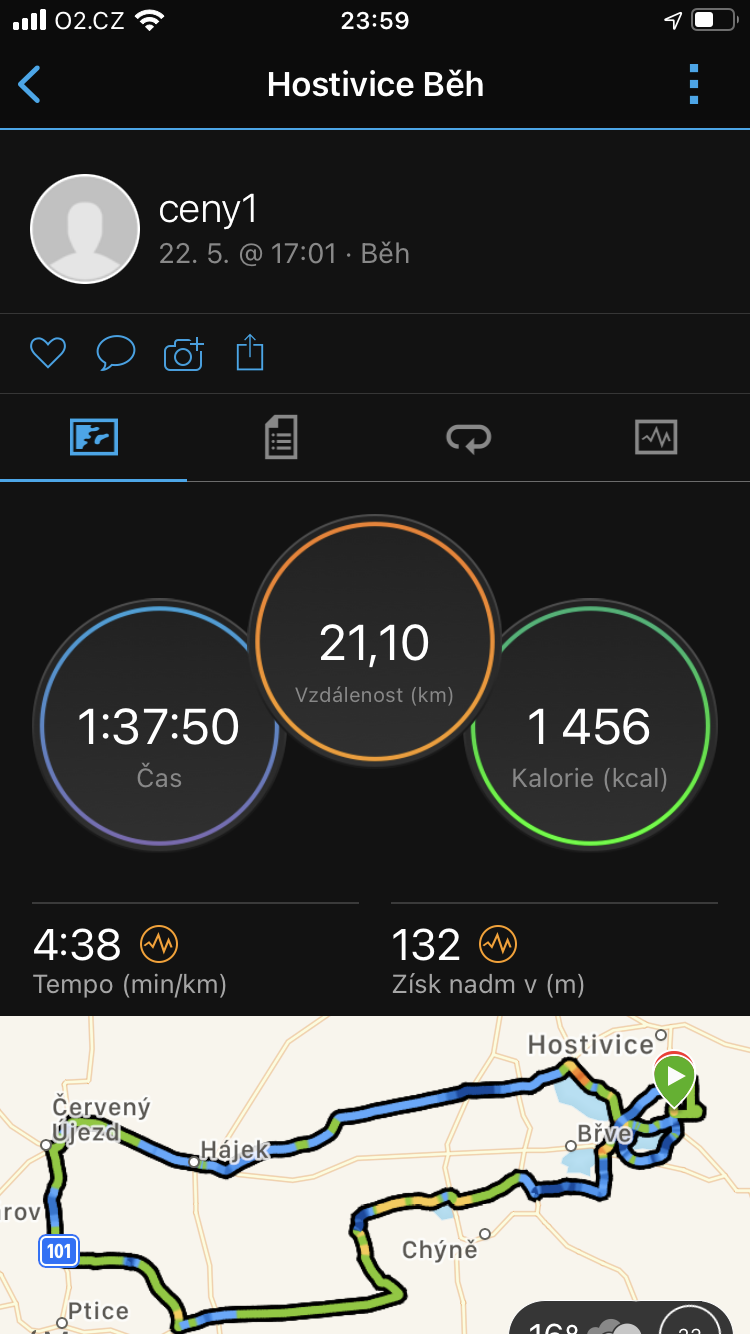The width and height of the screenshot is (750, 1334).
Task: Add a photo using the camera icon
Action: click(x=184, y=353)
